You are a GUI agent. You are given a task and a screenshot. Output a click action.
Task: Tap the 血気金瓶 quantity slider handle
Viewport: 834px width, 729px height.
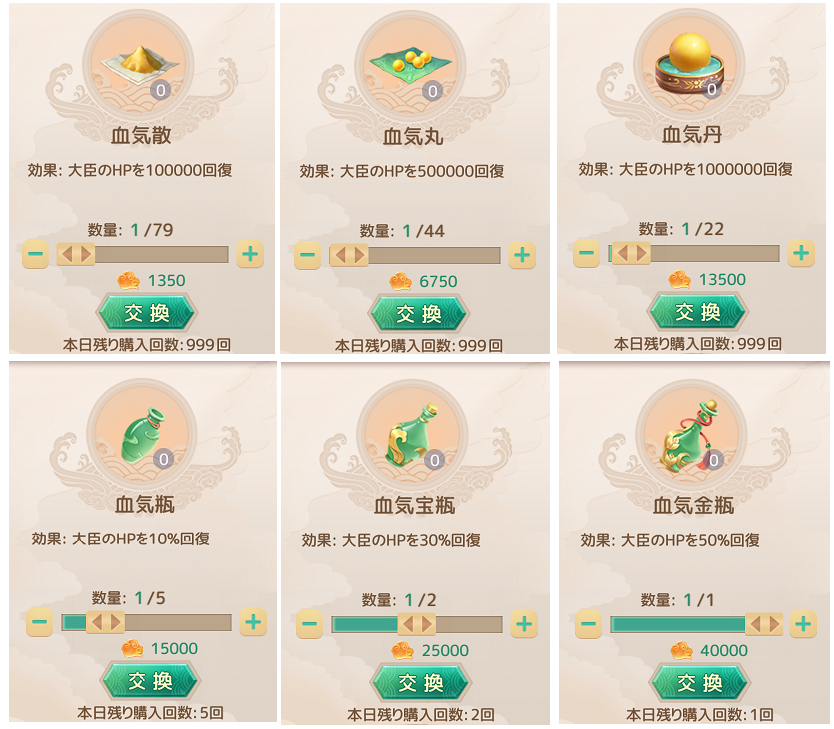[x=764, y=625]
